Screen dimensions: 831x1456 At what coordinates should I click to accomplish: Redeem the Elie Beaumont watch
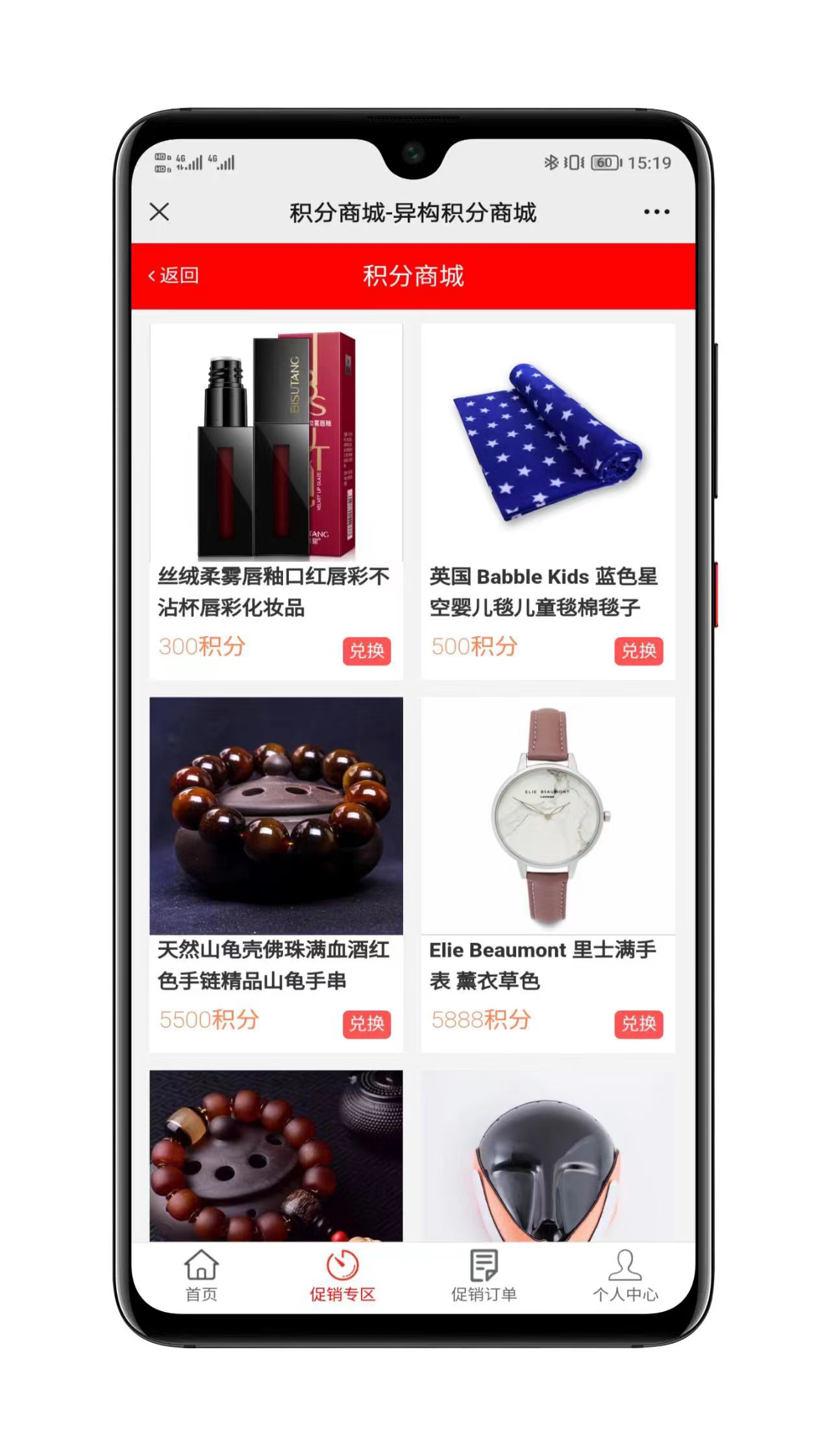tap(640, 1024)
